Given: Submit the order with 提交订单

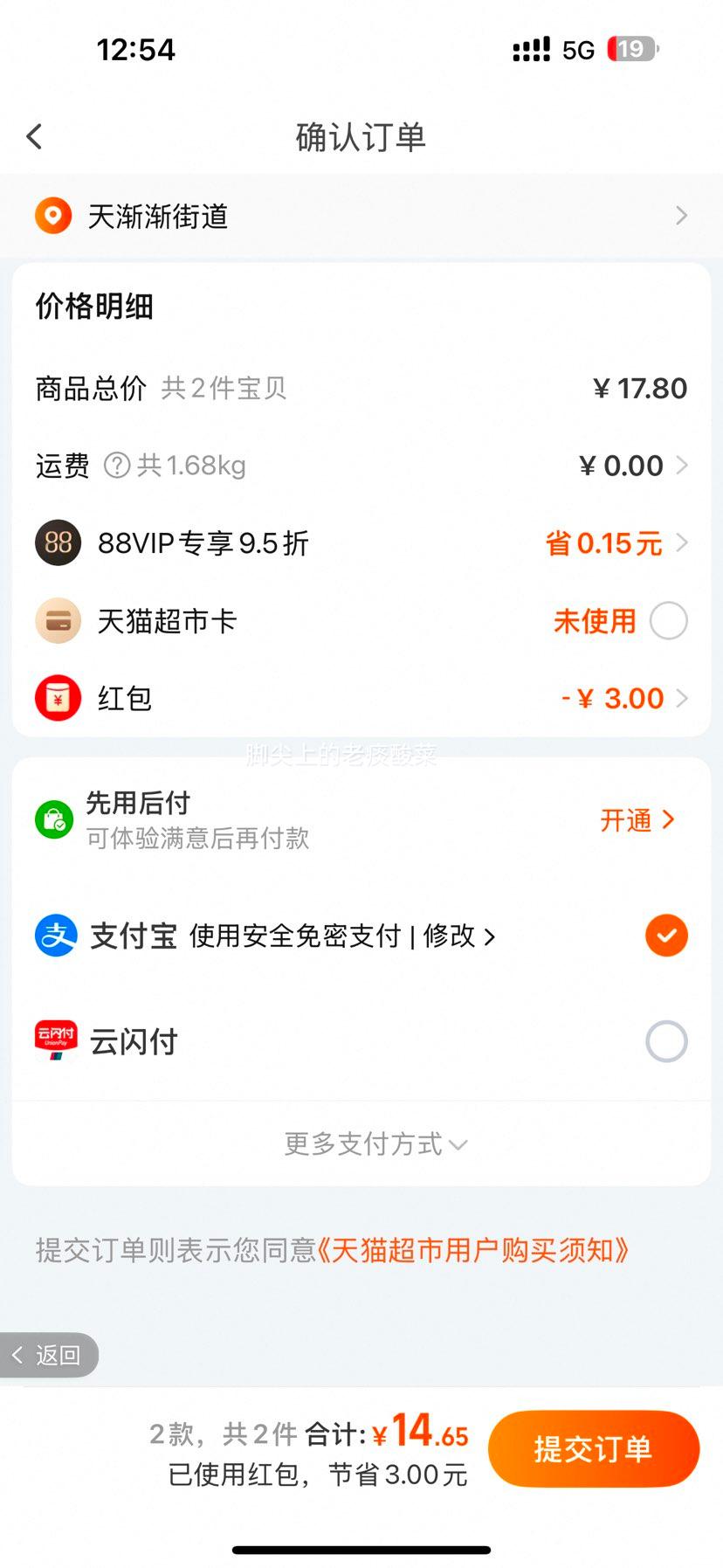Looking at the screenshot, I should [594, 1448].
